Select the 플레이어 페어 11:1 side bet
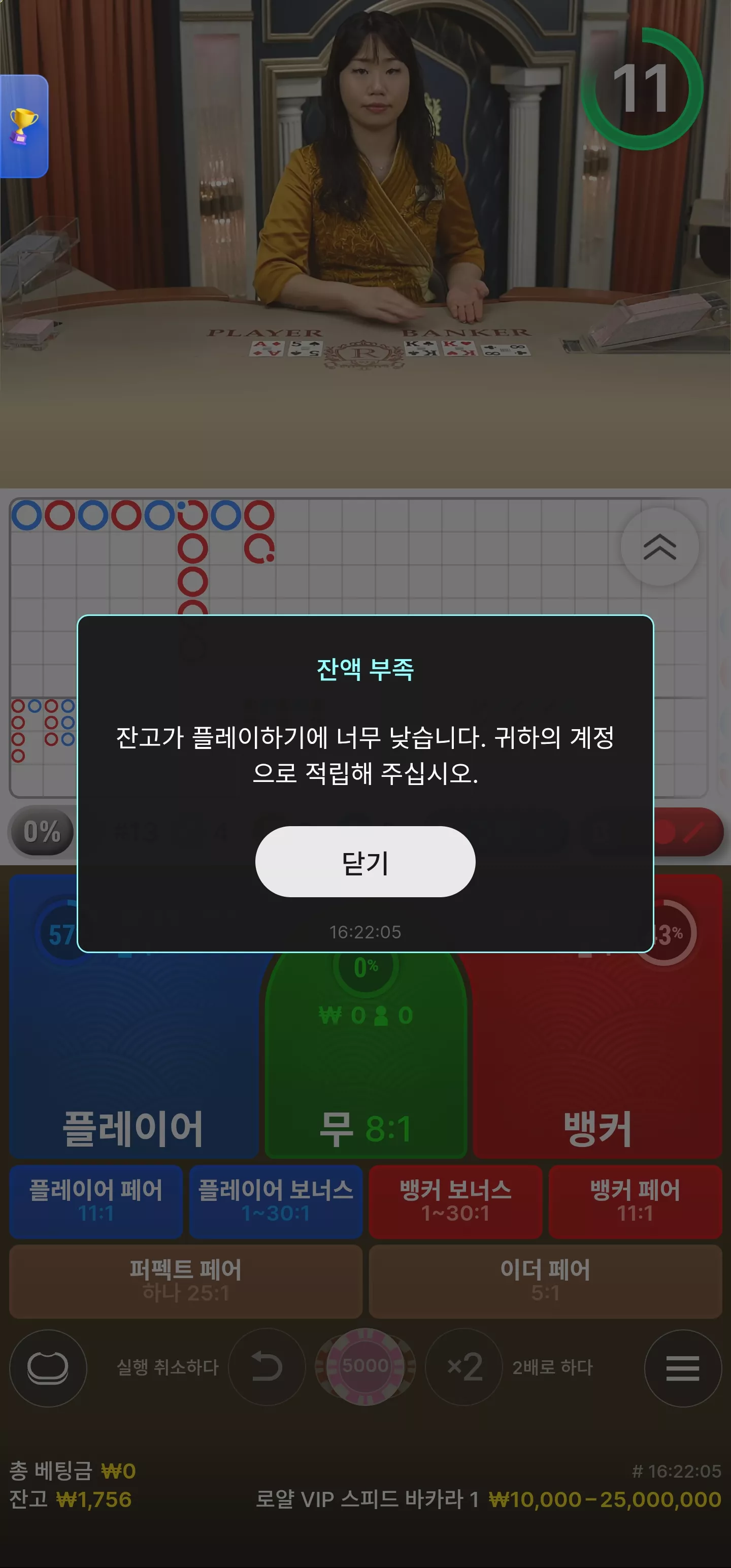The width and height of the screenshot is (731, 1568). point(96,1201)
